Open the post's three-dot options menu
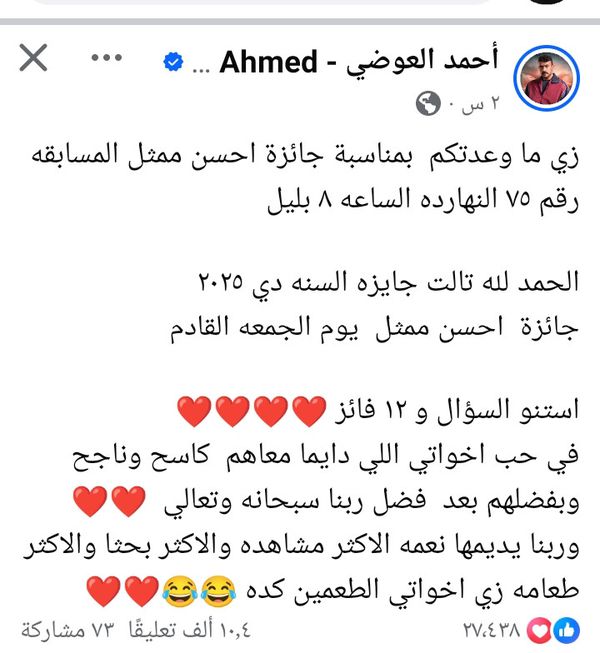 point(106,59)
